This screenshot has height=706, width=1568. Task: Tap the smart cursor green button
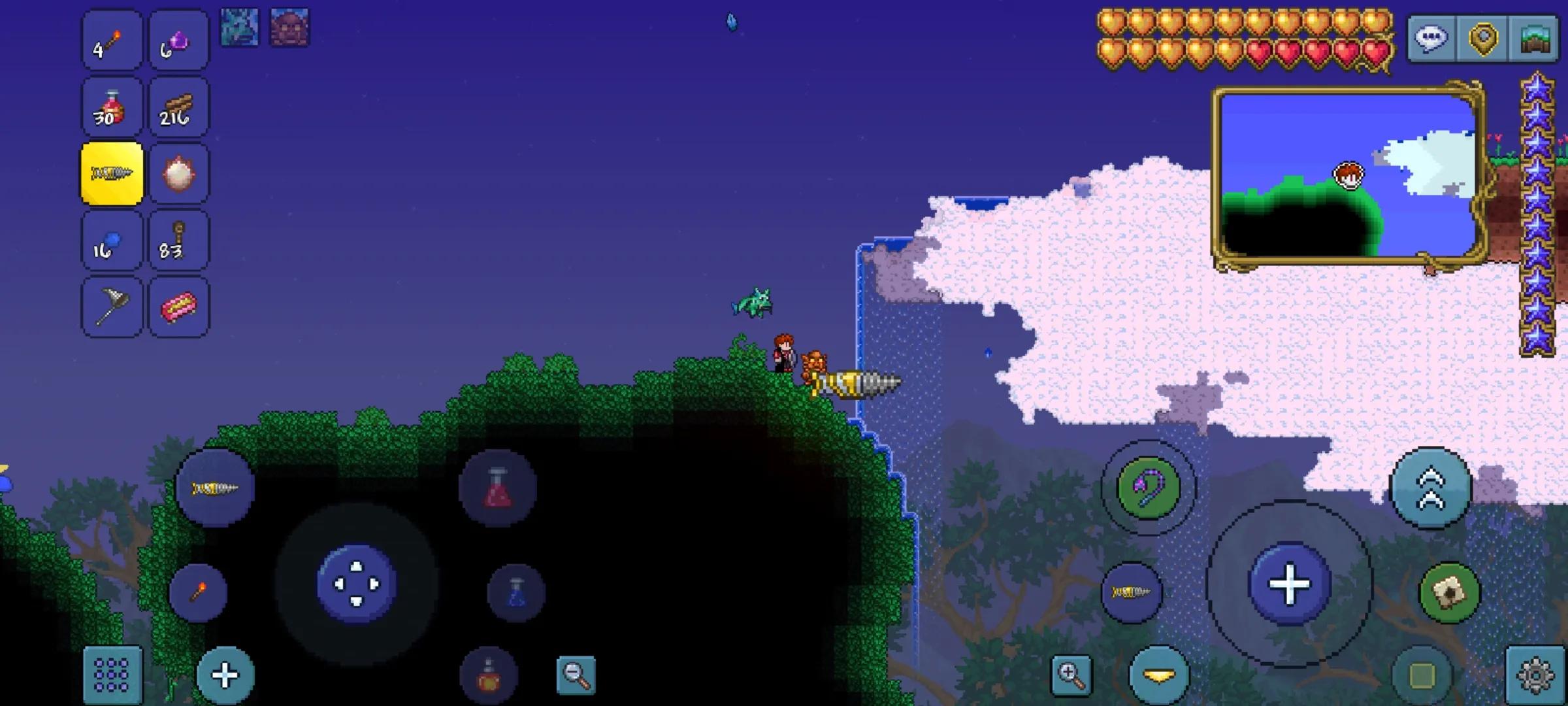pos(1449,592)
